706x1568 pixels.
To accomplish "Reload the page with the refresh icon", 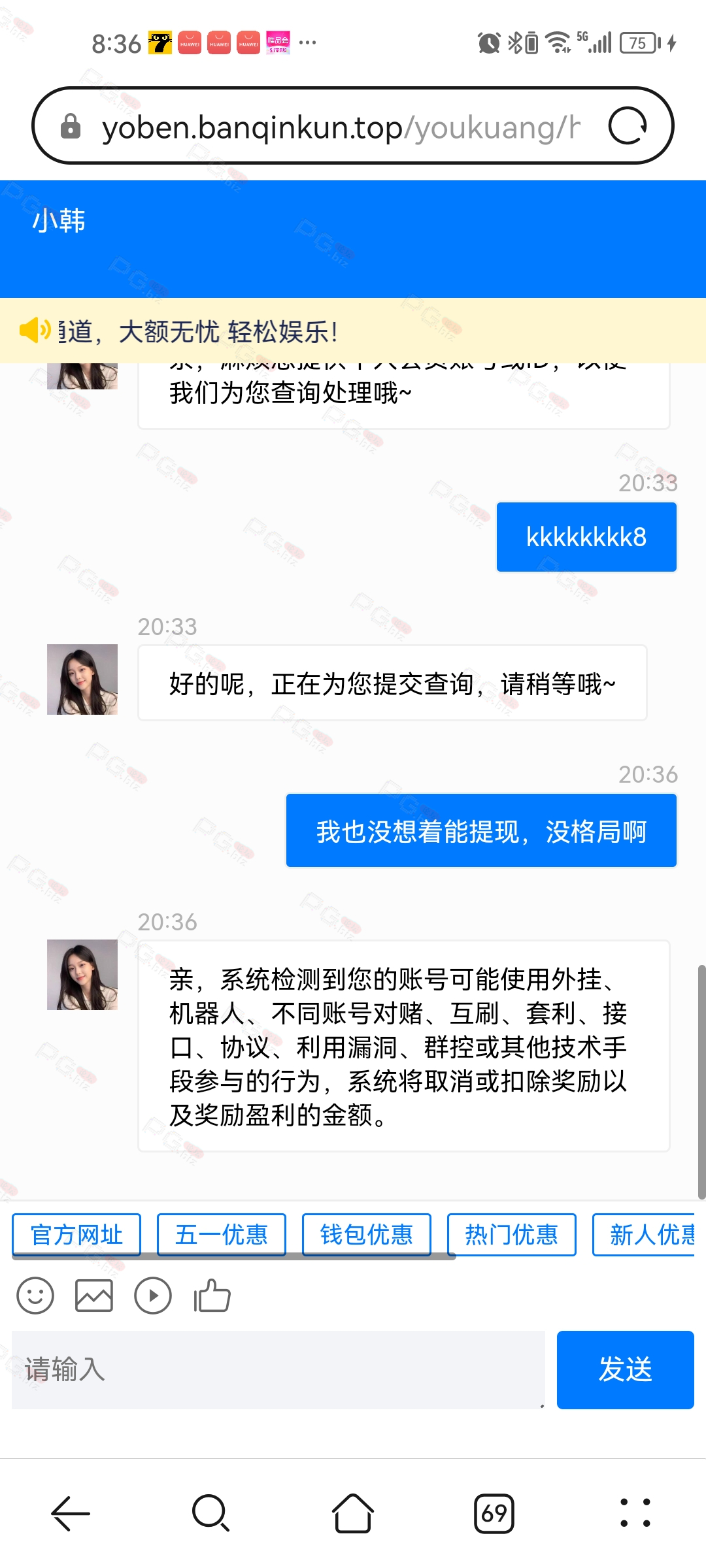I will click(x=628, y=125).
